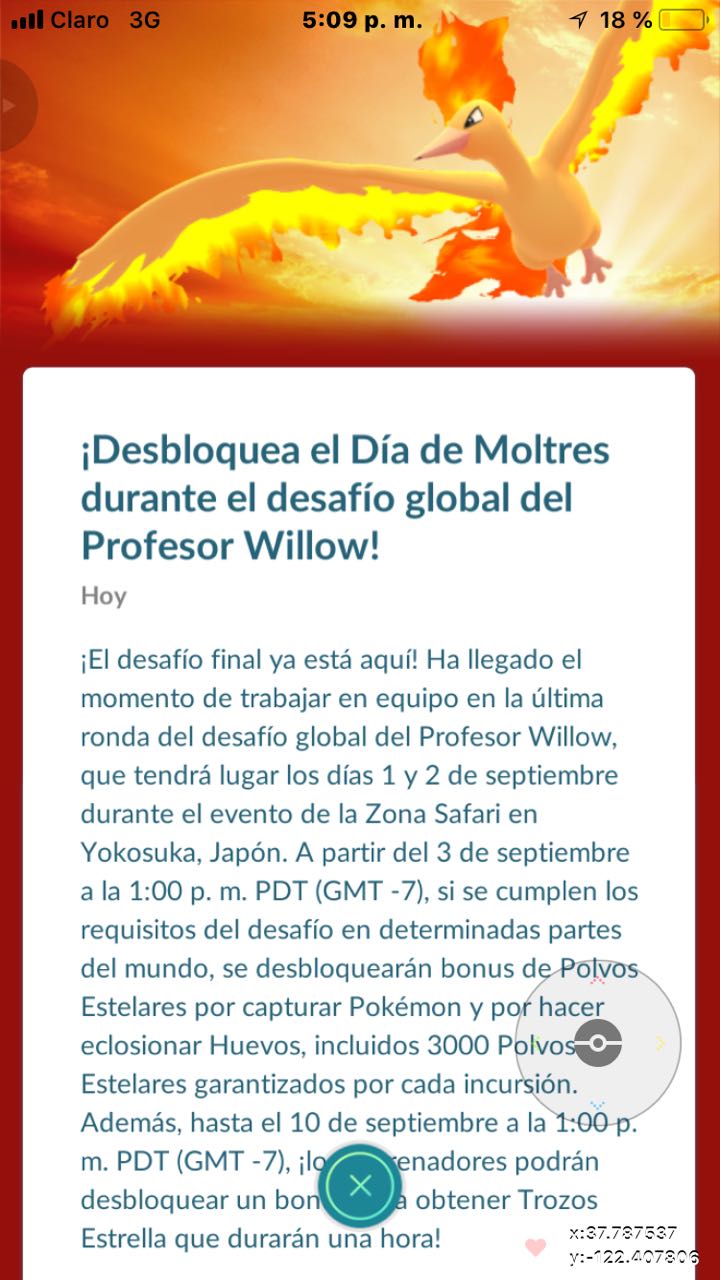Tap the Poké Ball center of the joystick
This screenshot has width=720, height=1280.
click(598, 1043)
